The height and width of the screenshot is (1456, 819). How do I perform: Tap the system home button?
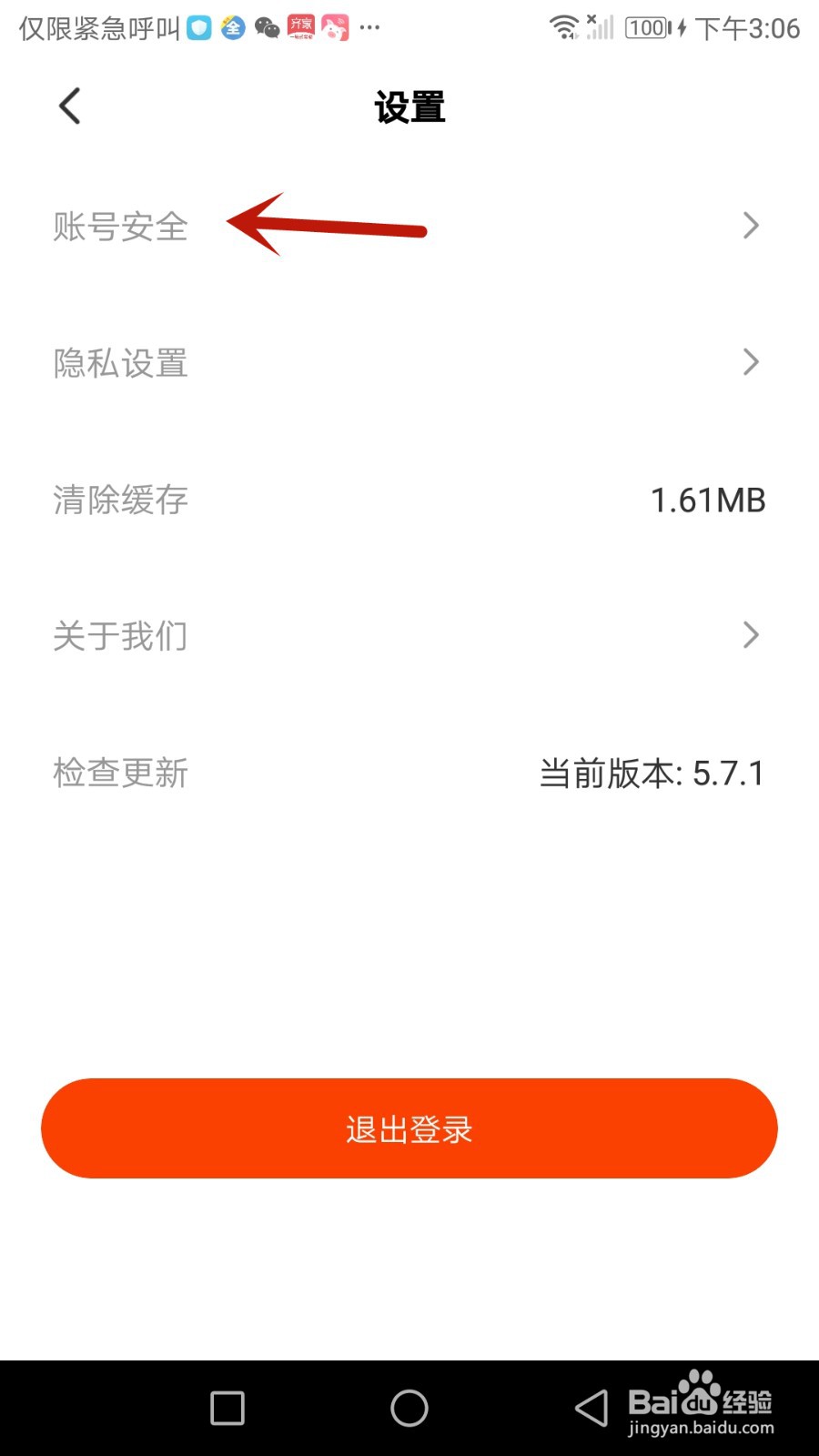(409, 1408)
